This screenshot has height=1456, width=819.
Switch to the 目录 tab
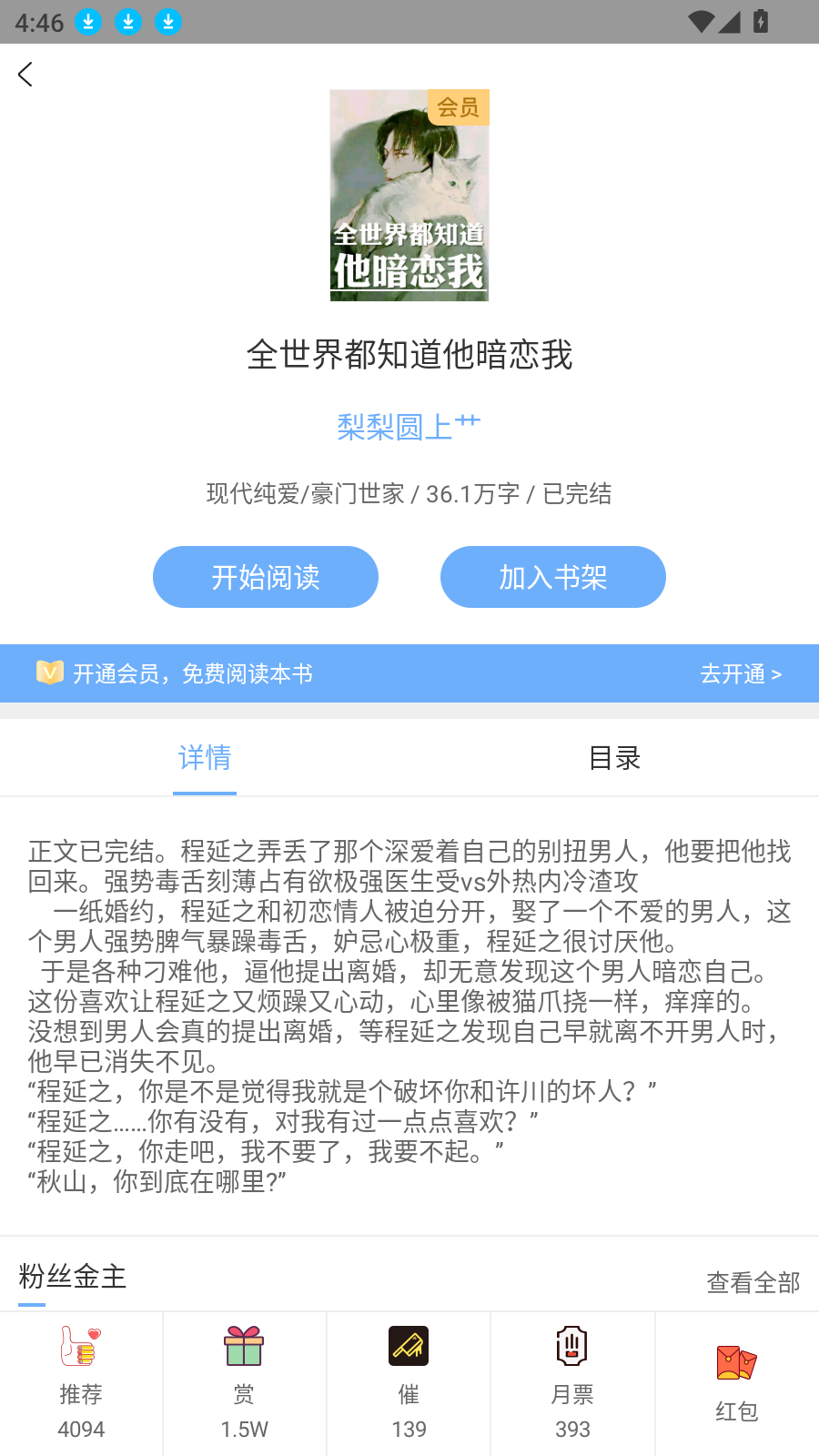point(614,758)
